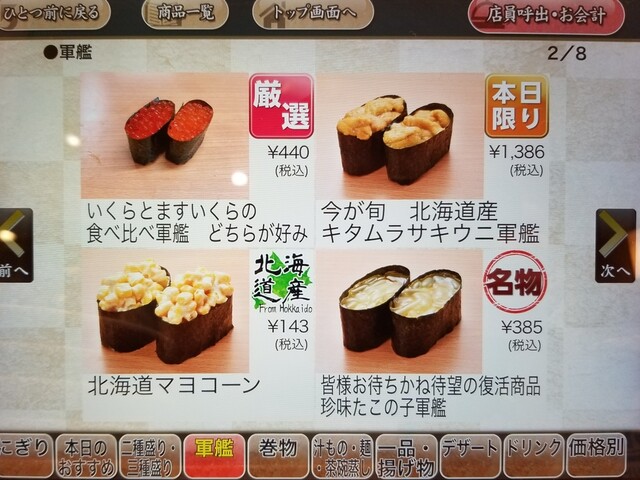The image size is (640, 480).
Task: Select いくらとますいくら食べ比べ軍艦 item
Action: pos(196,160)
